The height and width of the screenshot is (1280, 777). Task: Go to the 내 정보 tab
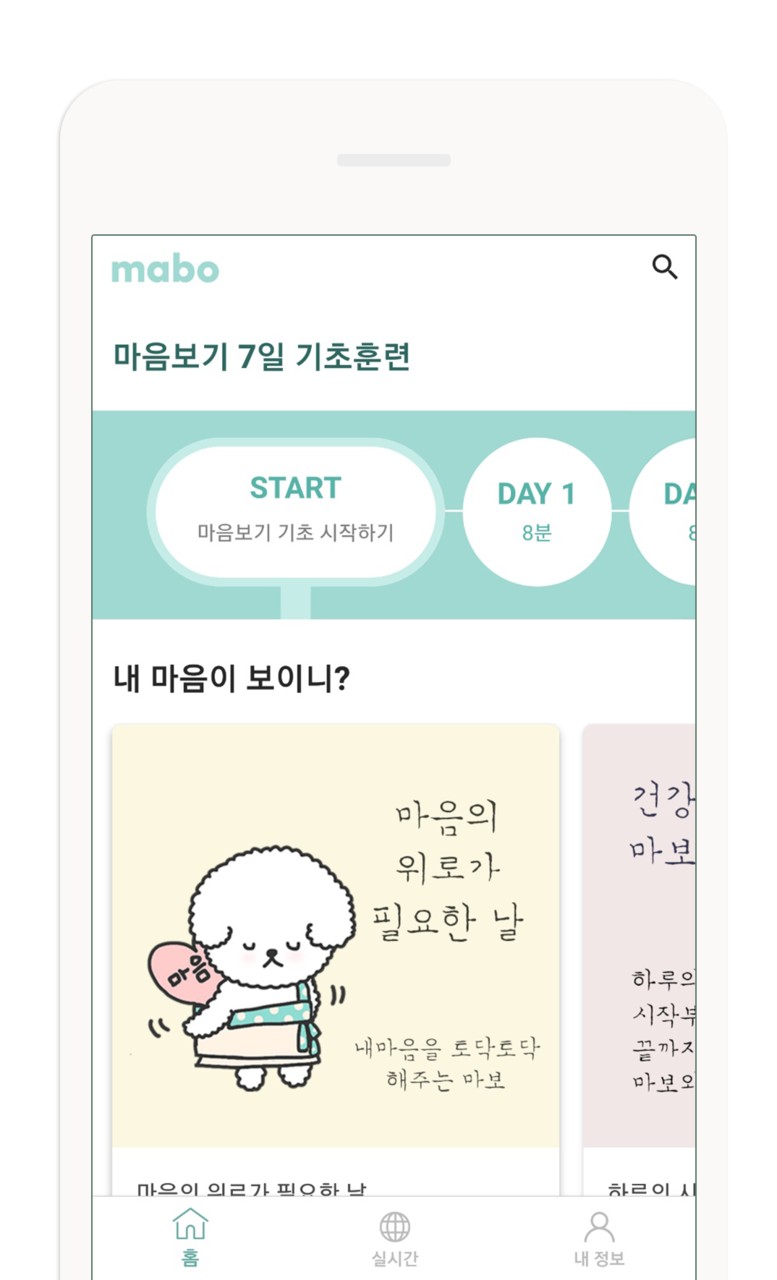click(598, 1237)
